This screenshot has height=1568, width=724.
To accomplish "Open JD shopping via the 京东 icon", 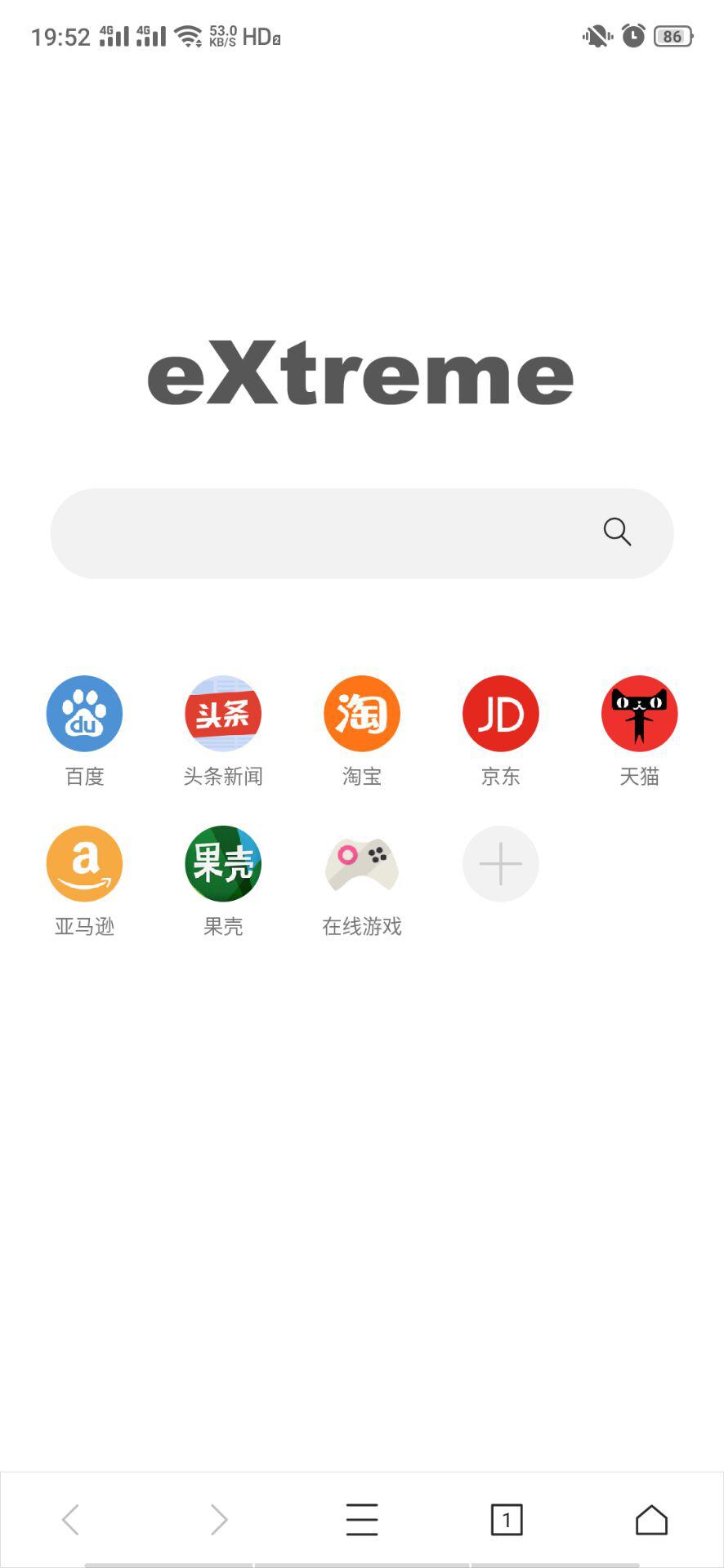I will pos(500,713).
